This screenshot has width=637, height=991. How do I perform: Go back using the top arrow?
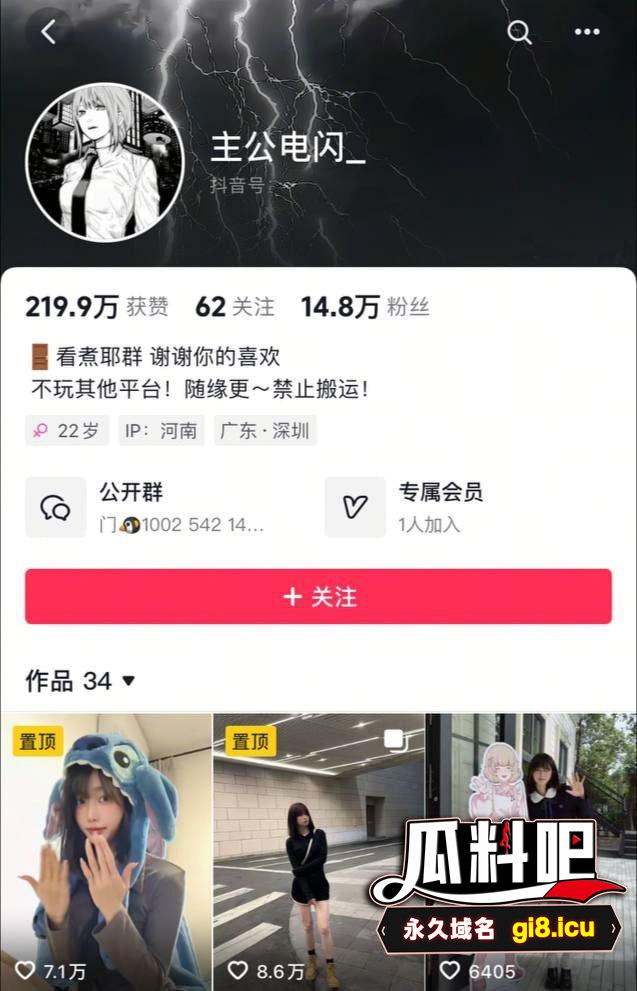(x=49, y=31)
